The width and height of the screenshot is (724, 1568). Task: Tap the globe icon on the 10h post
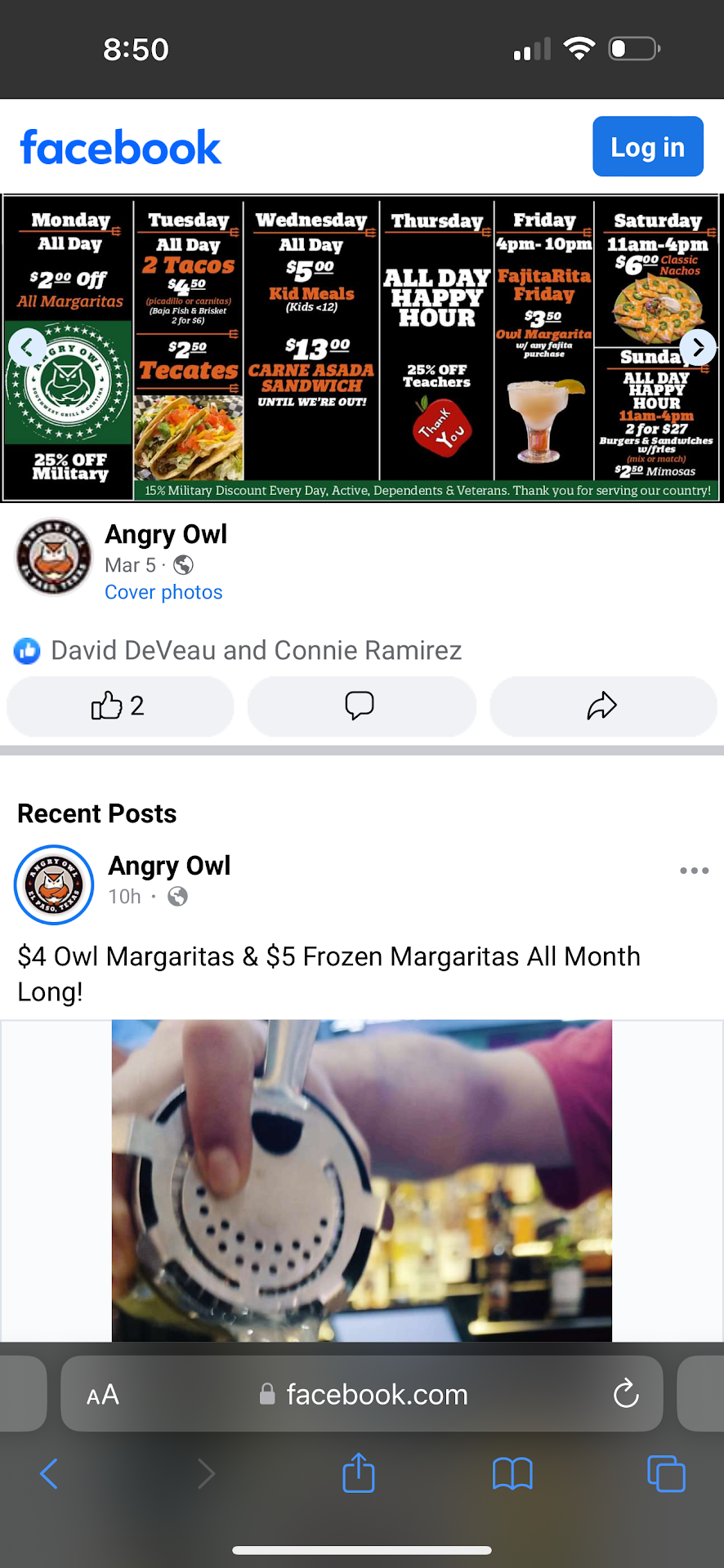click(177, 896)
